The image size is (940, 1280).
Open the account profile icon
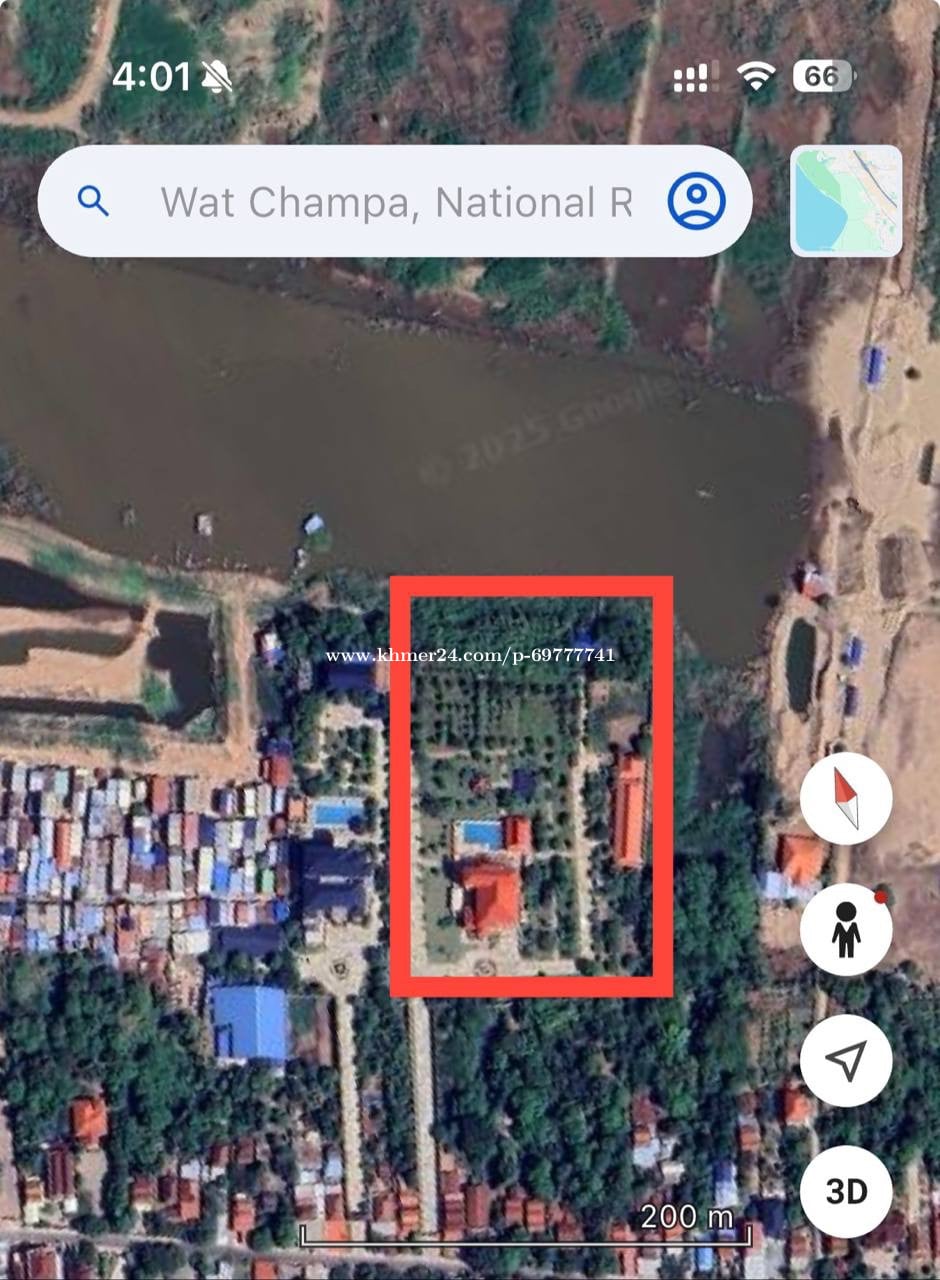coord(696,201)
